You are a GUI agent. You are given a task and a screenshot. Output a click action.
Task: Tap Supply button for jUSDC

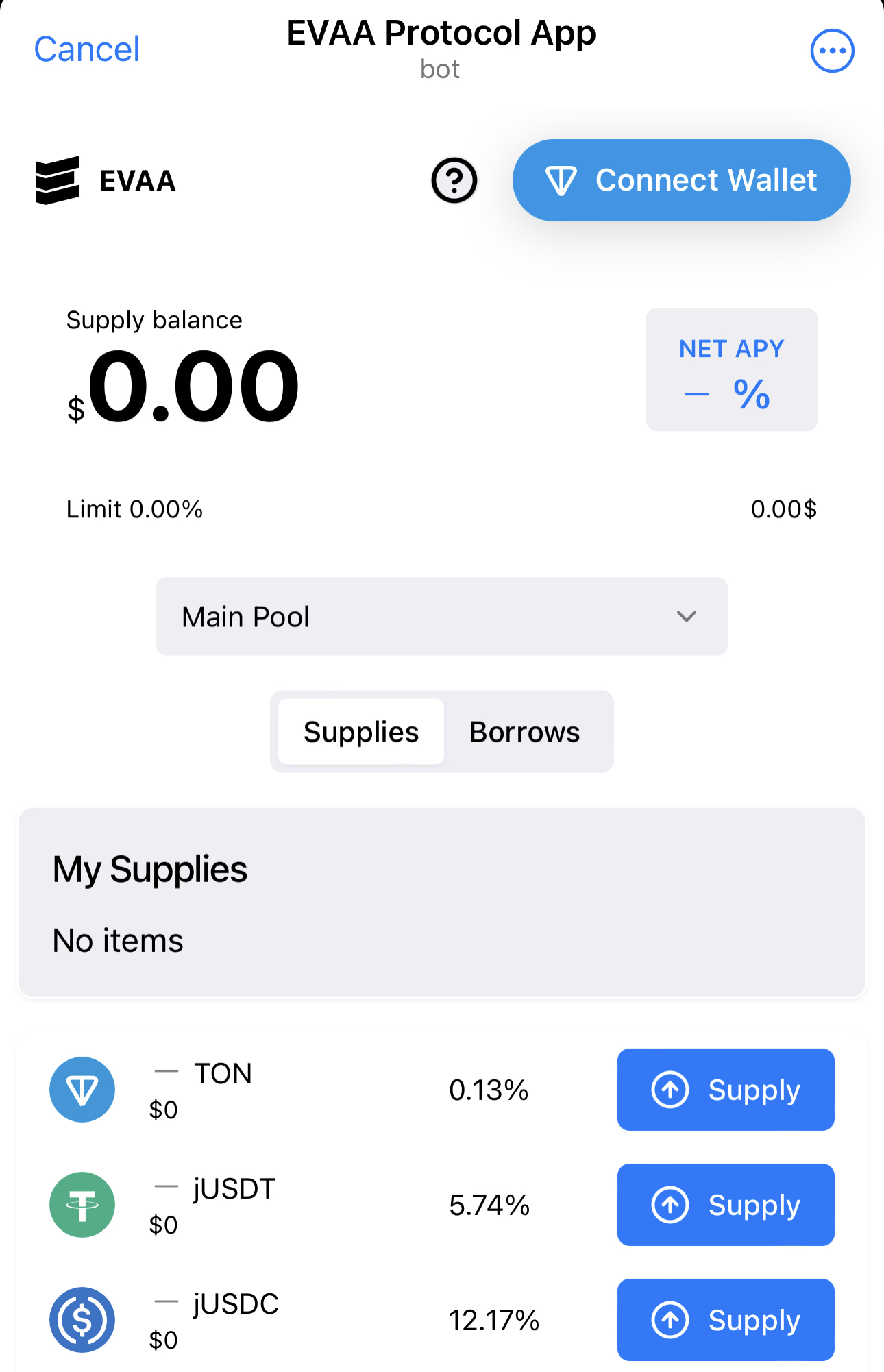725,1320
